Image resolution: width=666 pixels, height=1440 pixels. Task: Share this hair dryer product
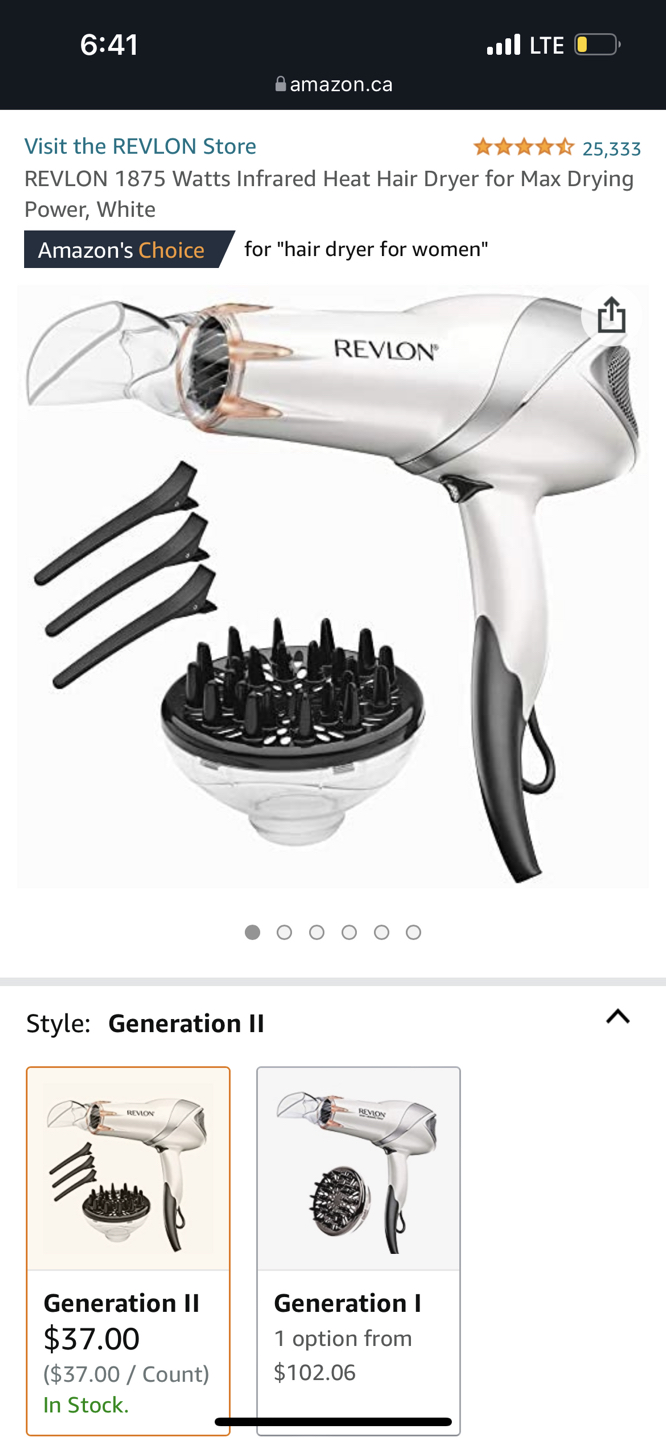[611, 316]
